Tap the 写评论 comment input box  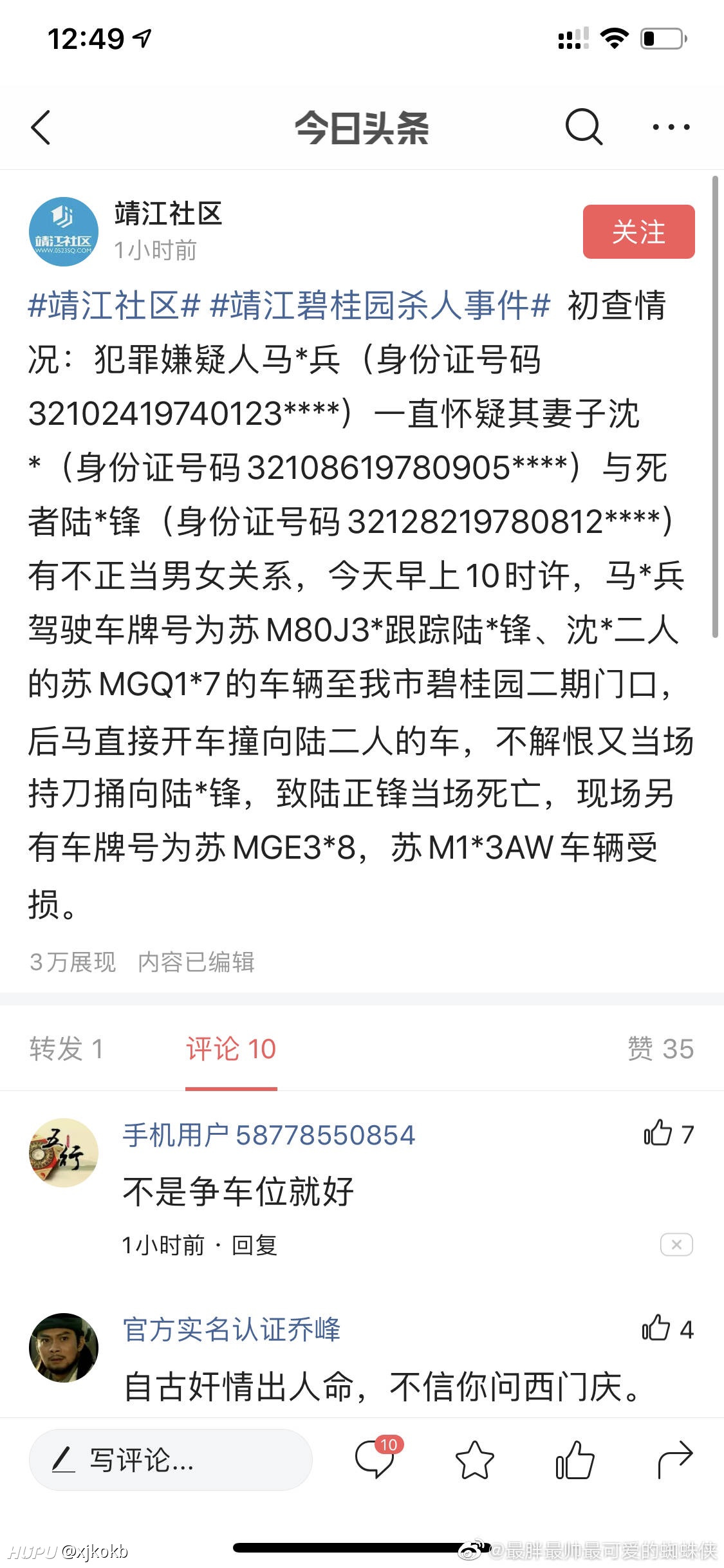tap(171, 1460)
